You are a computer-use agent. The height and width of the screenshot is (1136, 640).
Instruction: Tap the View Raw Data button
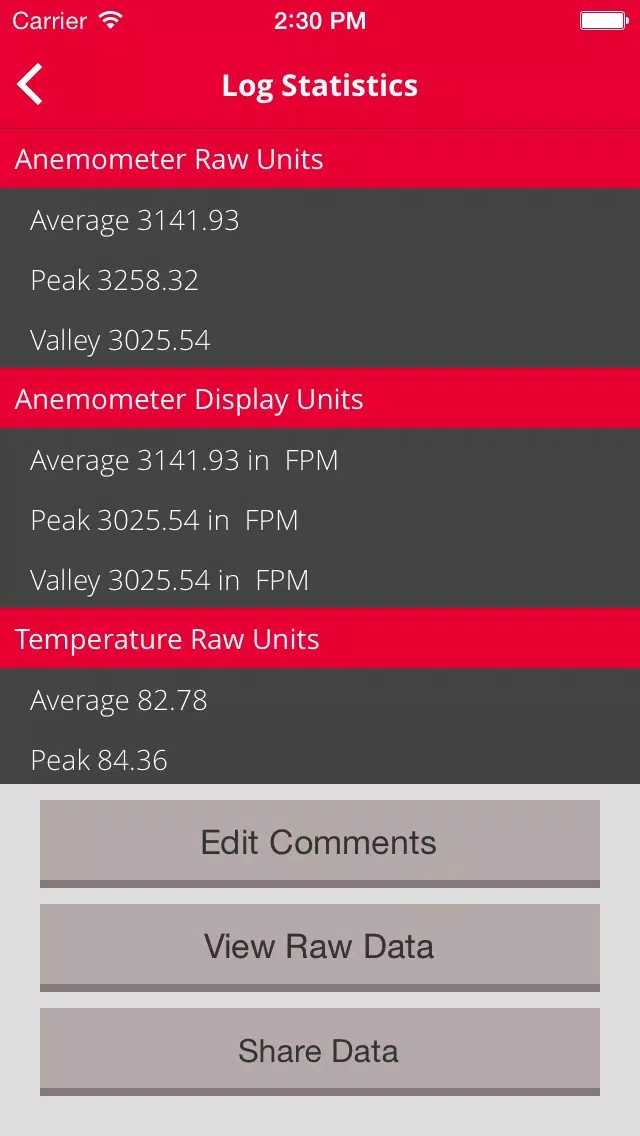coord(320,947)
